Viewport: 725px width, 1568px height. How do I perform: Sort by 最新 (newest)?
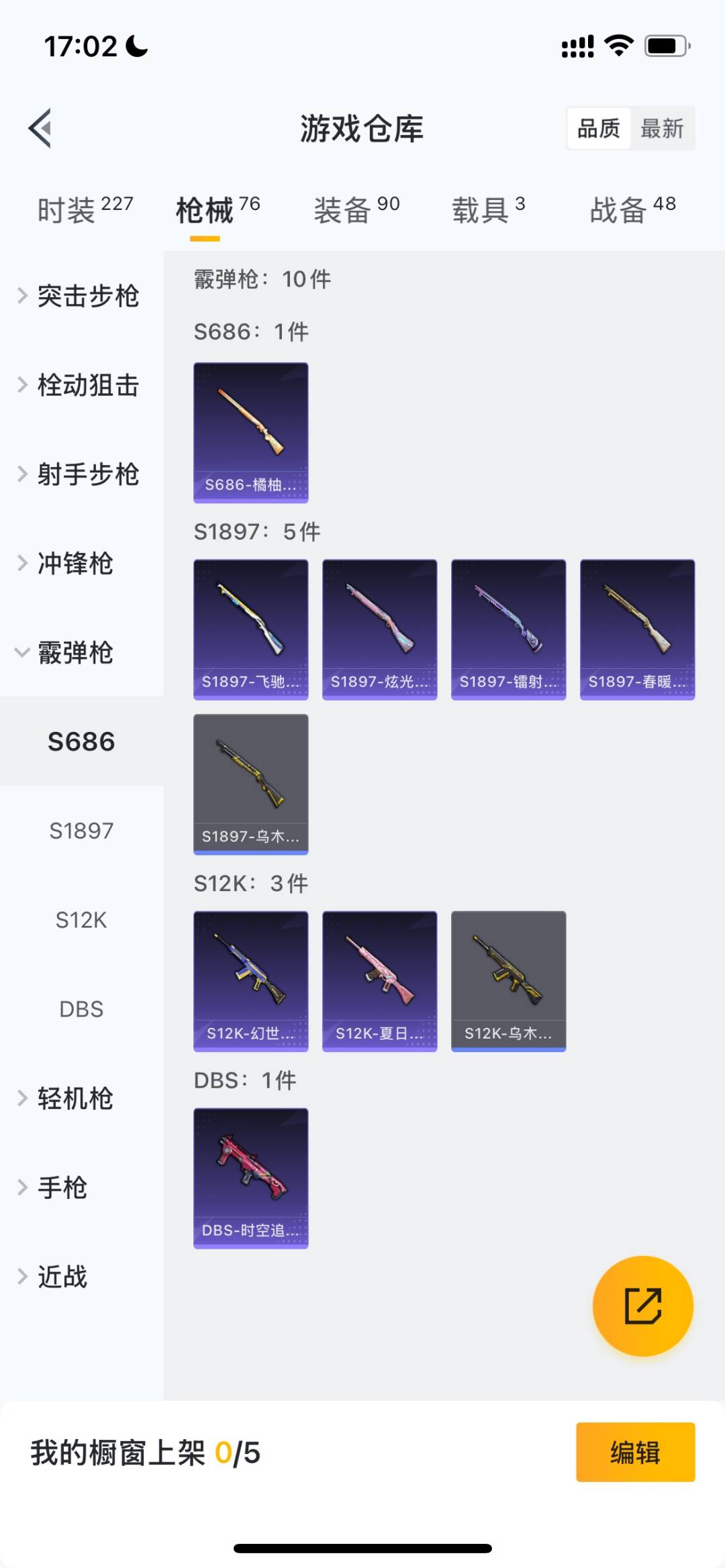(x=662, y=128)
